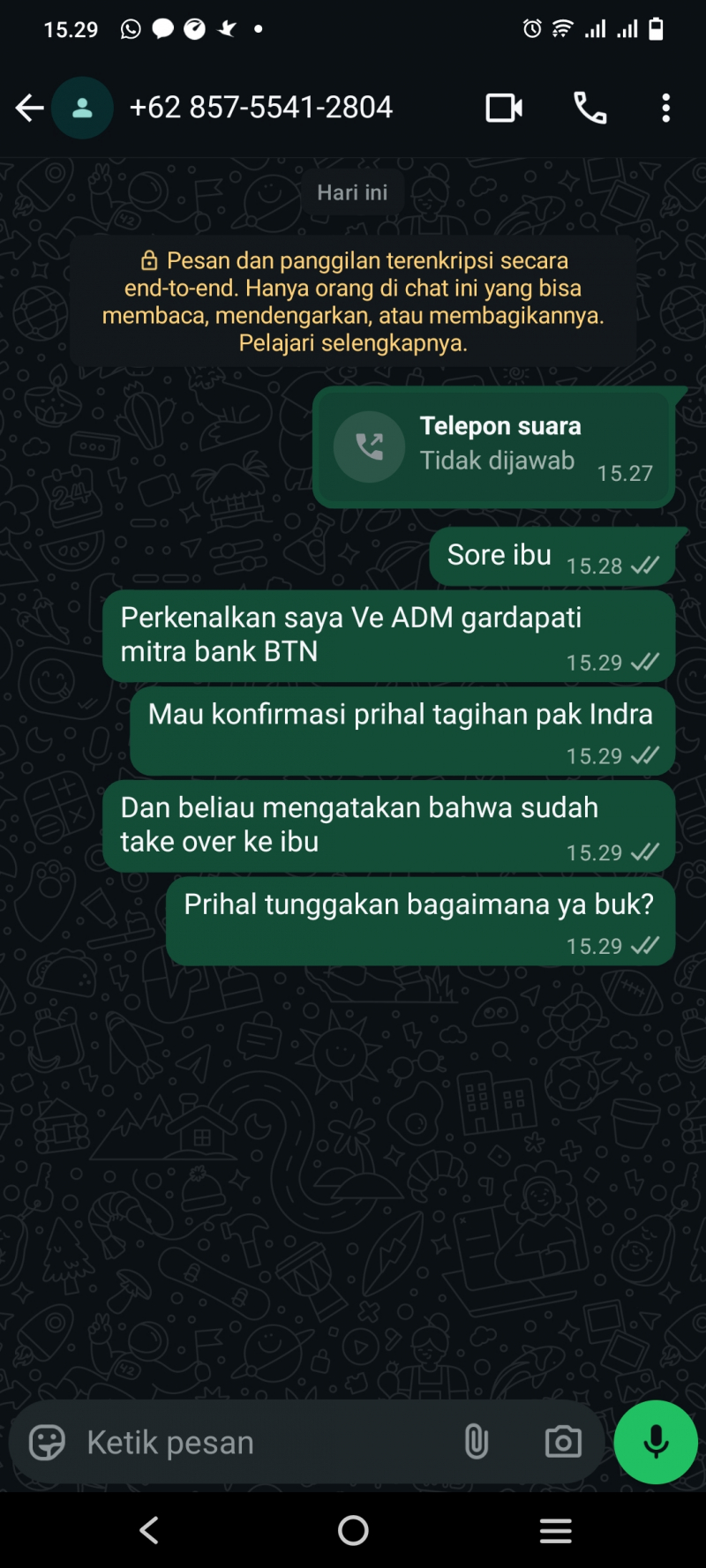The image size is (706, 1568).
Task: Attach a file with the paperclip
Action: [476, 1443]
